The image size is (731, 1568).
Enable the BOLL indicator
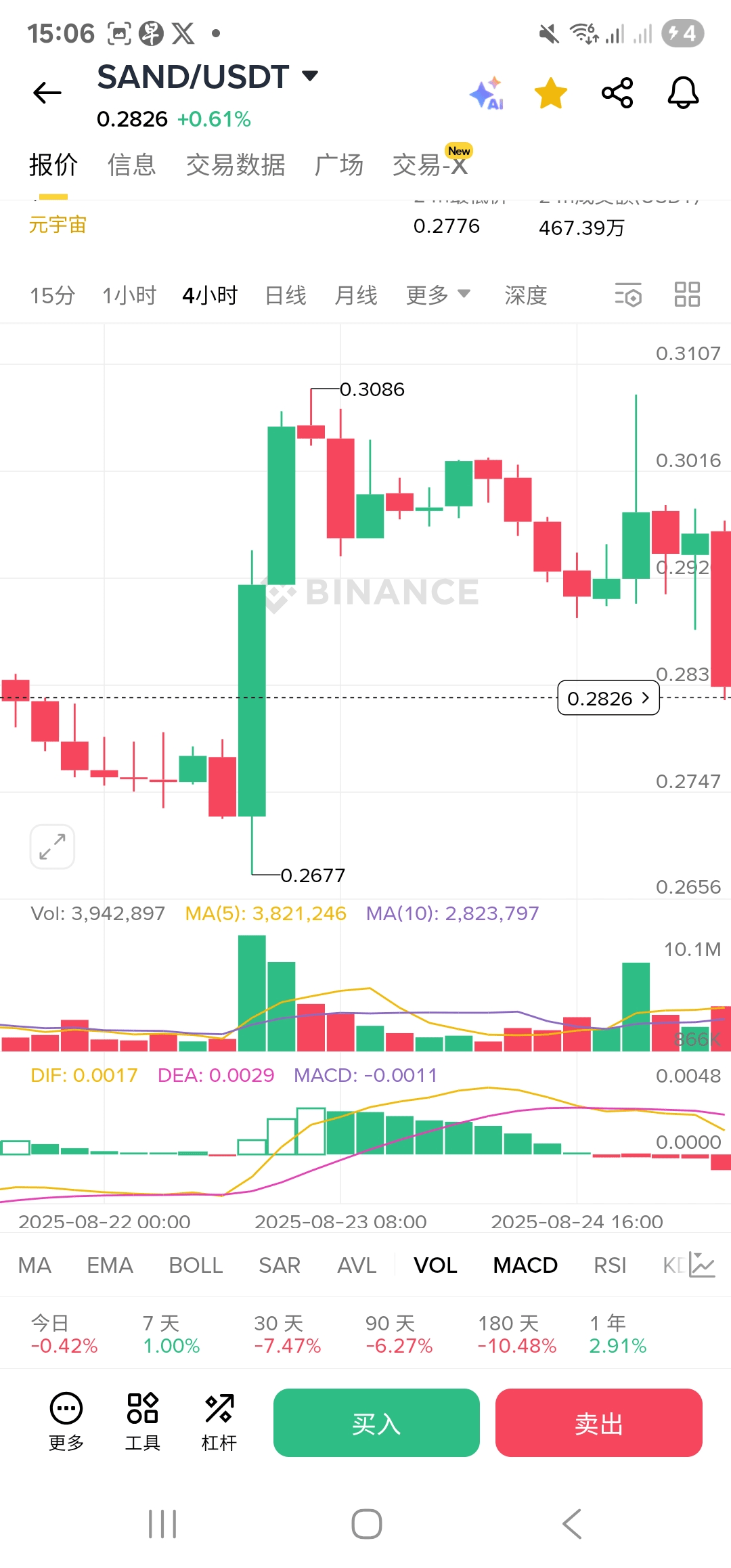tap(196, 1265)
